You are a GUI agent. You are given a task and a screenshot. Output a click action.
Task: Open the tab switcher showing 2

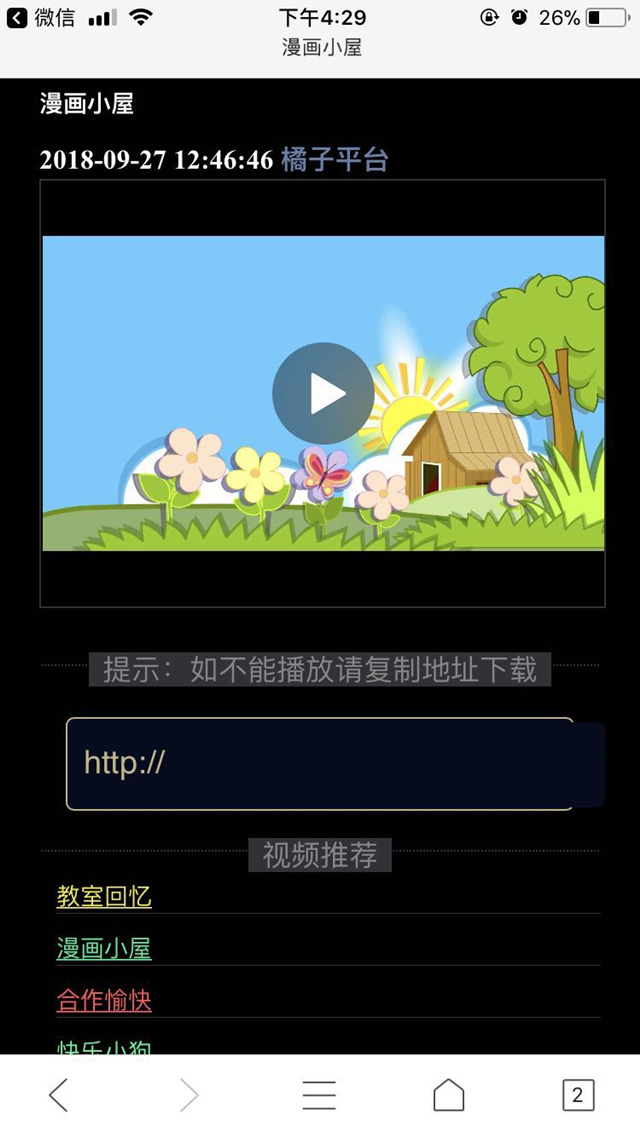[x=578, y=1095]
